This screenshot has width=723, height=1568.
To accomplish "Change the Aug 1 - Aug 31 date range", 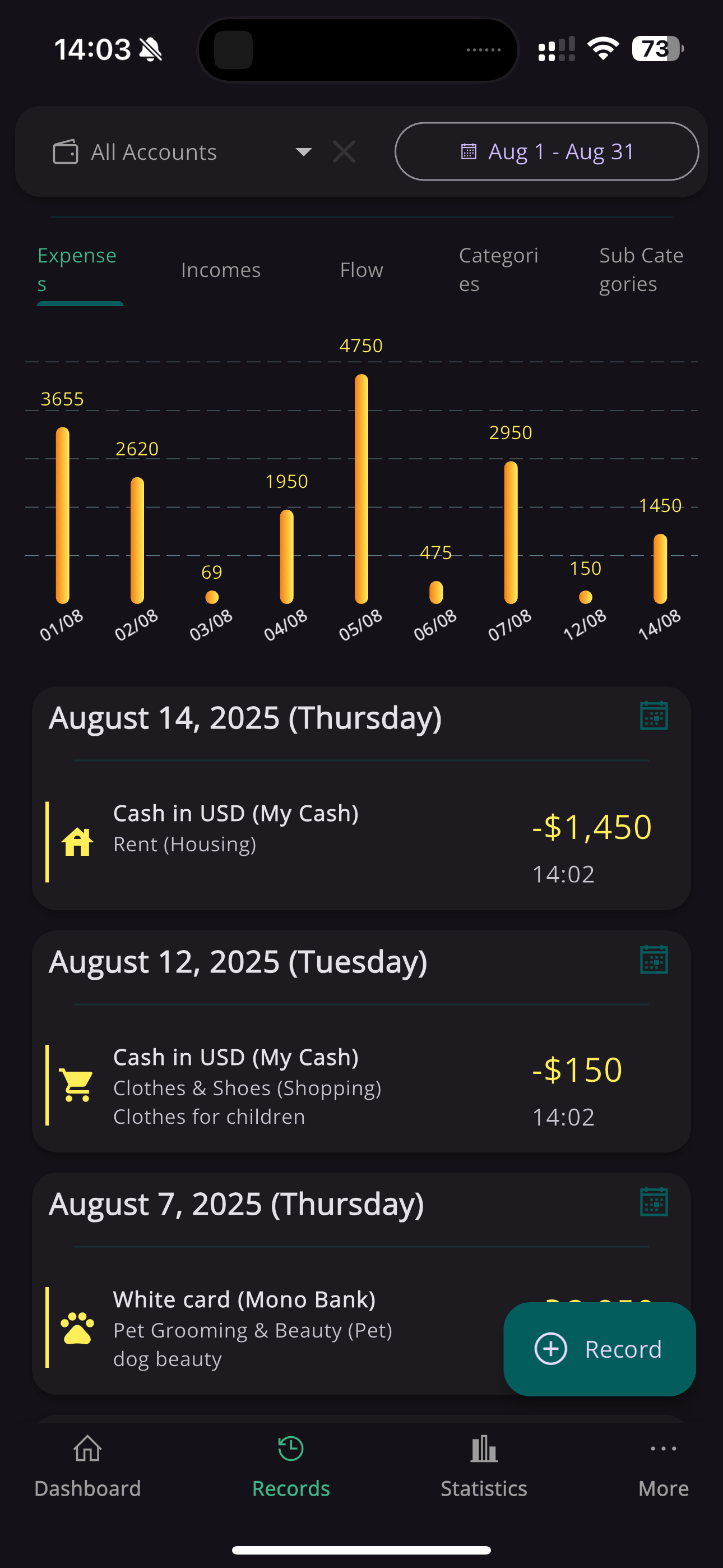I will (546, 151).
